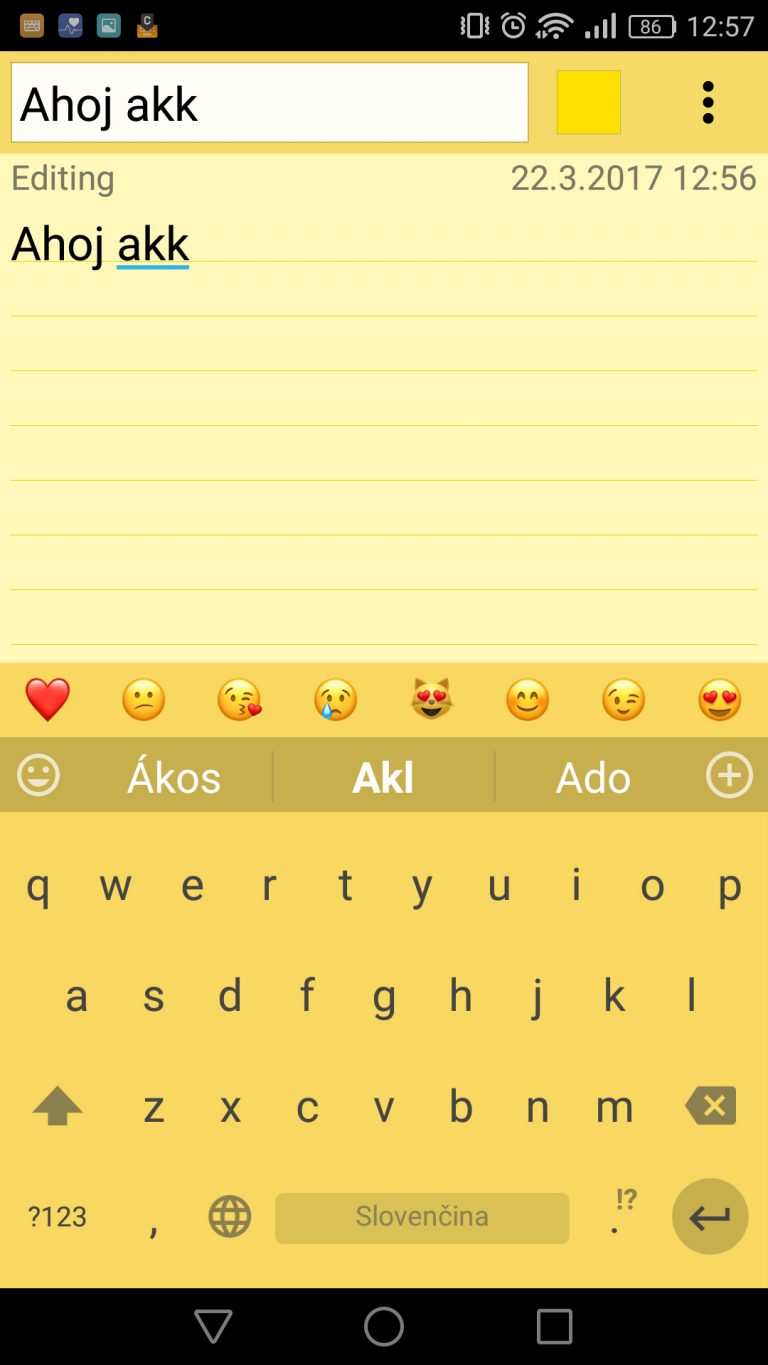768x1365 pixels.
Task: Go back using the navigation bar
Action: (x=213, y=1326)
